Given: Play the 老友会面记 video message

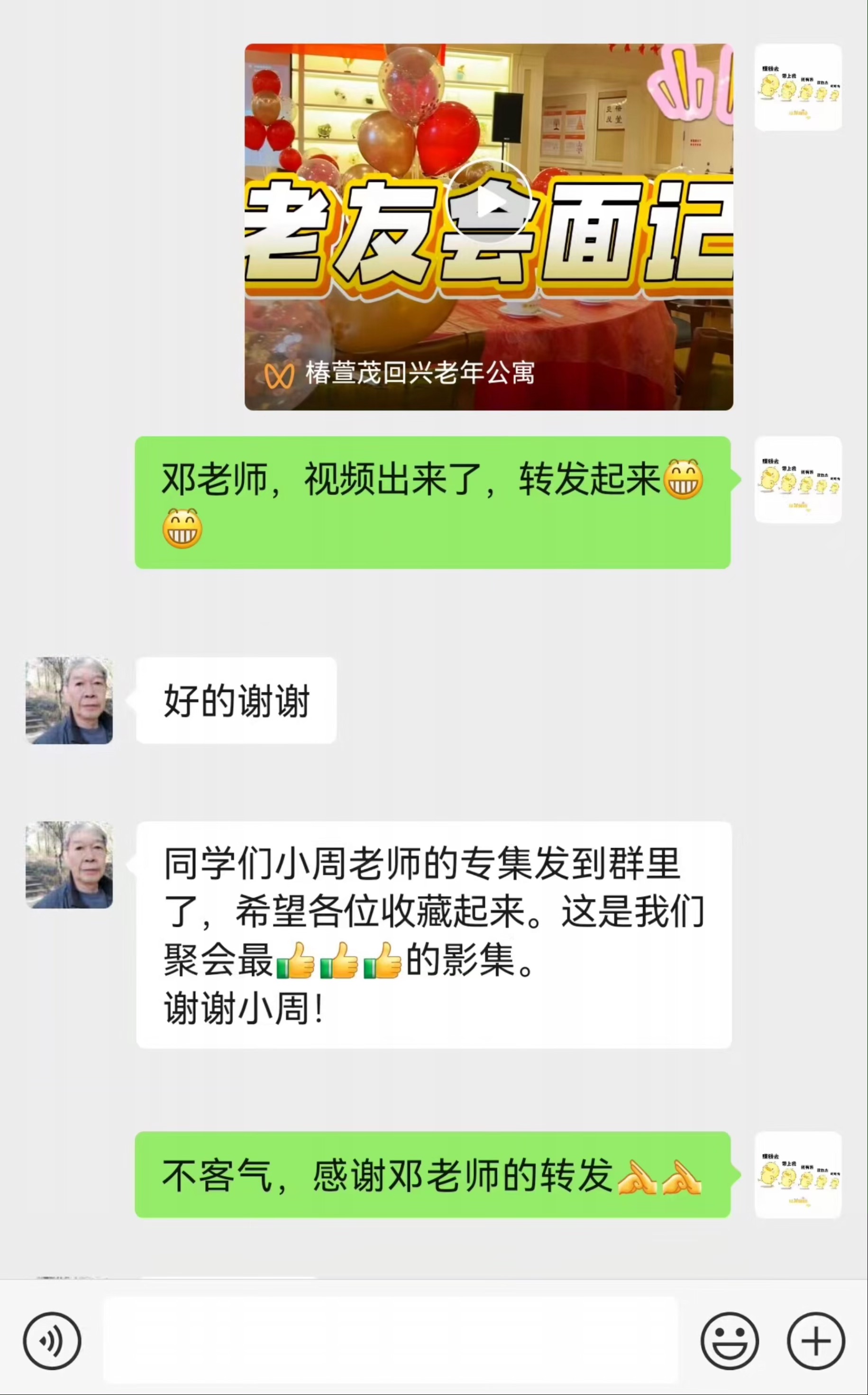Looking at the screenshot, I should (489, 202).
